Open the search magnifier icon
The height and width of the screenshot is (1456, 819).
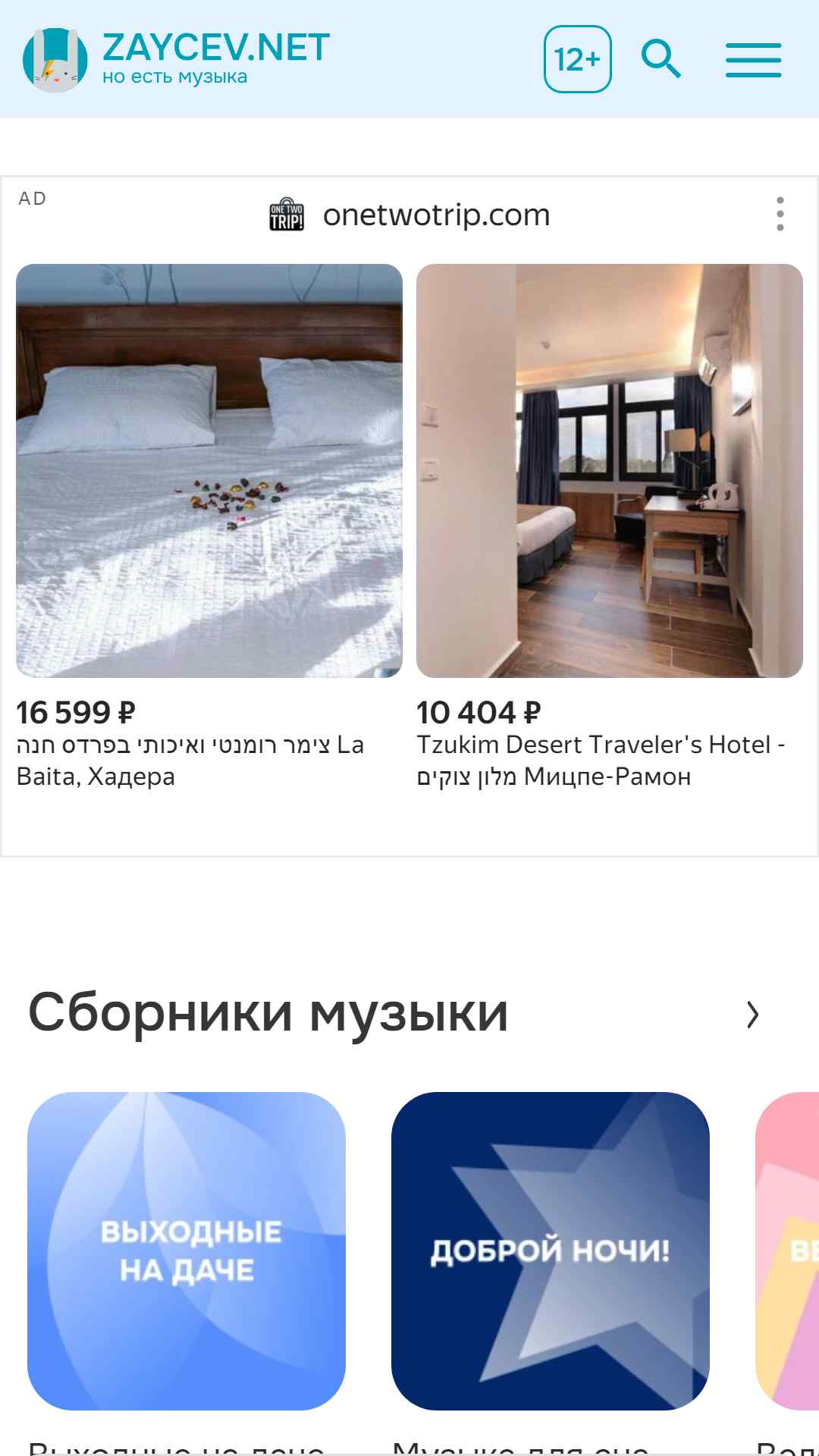coord(661,59)
